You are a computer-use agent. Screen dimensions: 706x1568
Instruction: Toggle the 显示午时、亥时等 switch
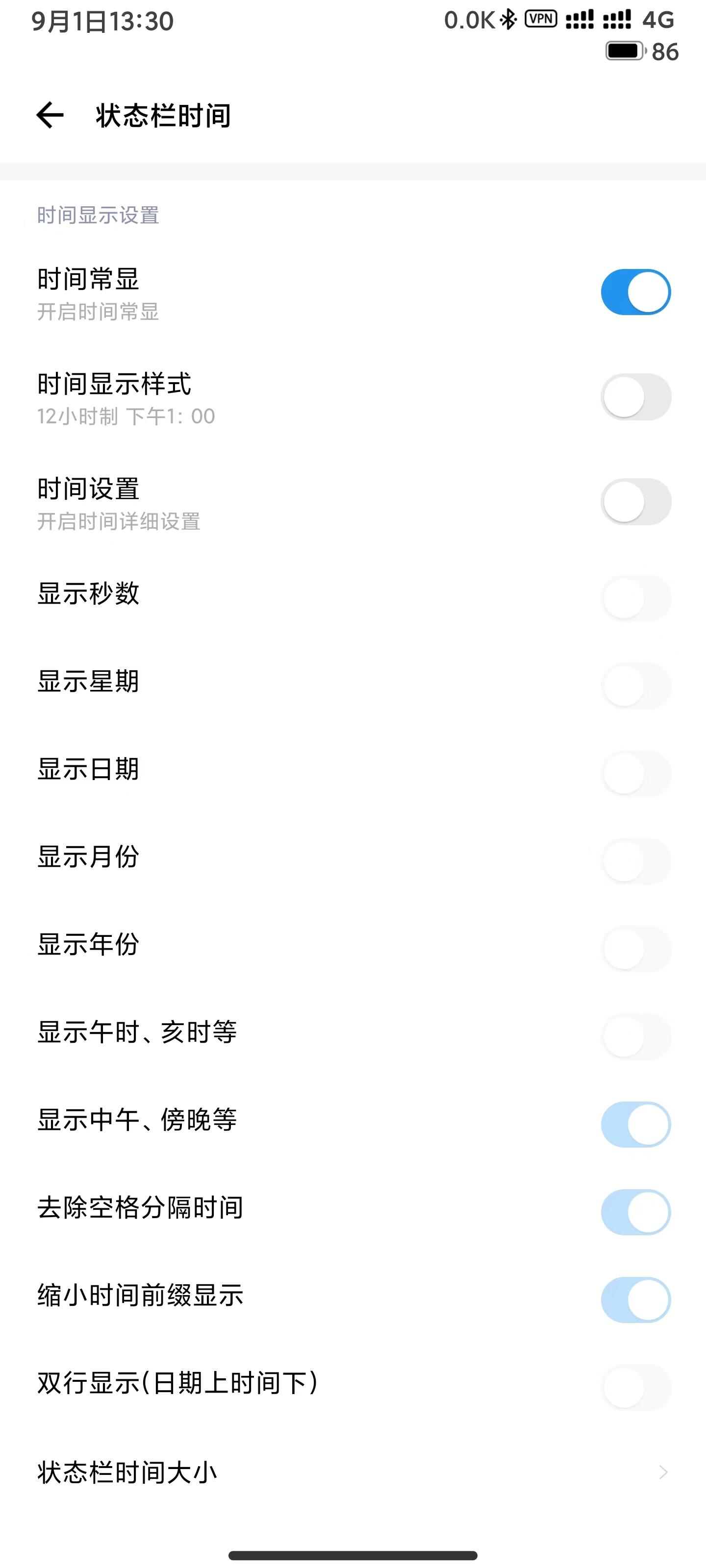coord(635,1037)
